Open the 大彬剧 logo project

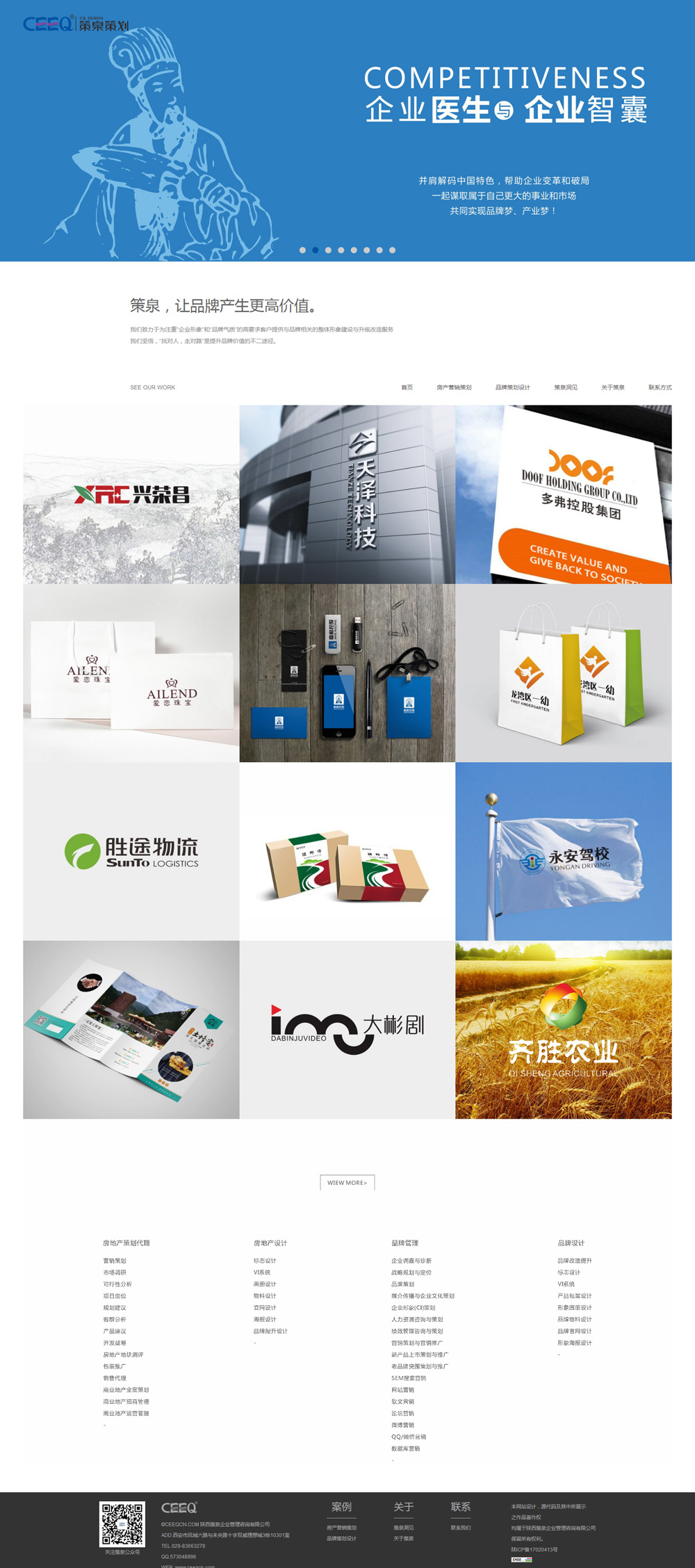(347, 1030)
